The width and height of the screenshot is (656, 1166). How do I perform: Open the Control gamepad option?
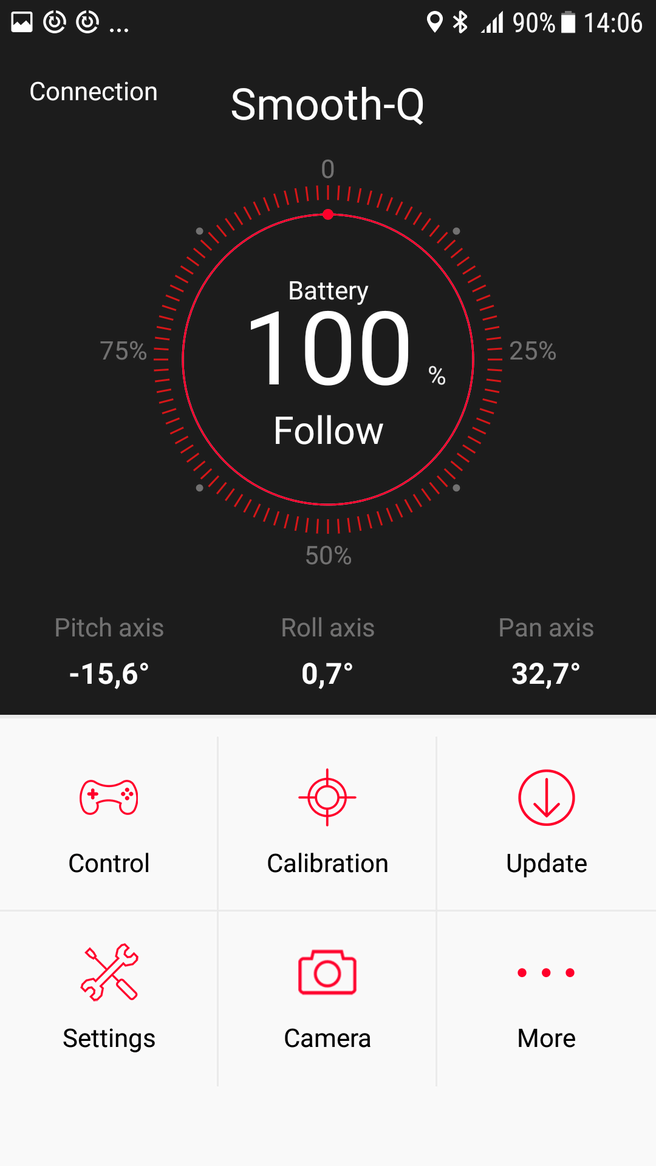(x=109, y=823)
